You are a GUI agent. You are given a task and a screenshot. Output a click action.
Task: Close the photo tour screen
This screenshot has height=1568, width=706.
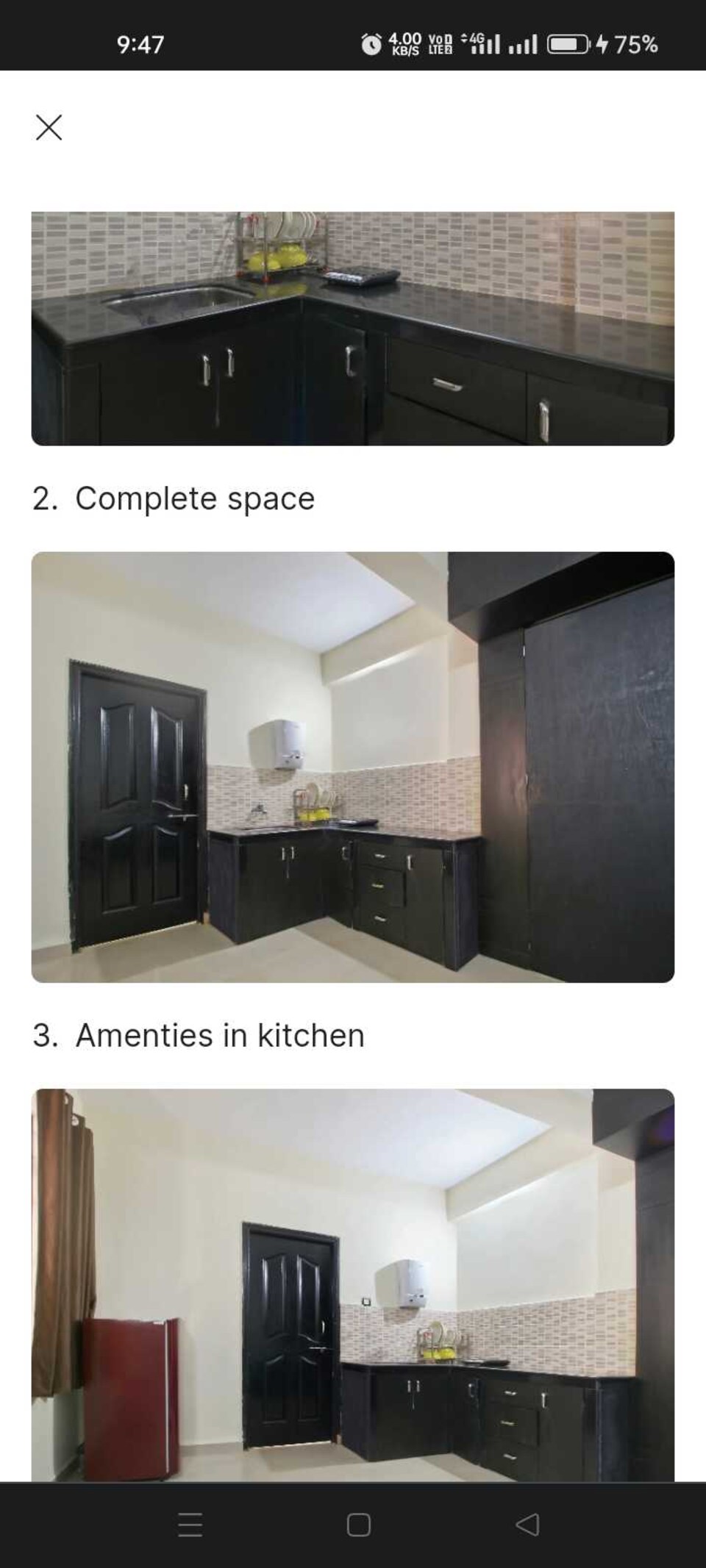(49, 128)
